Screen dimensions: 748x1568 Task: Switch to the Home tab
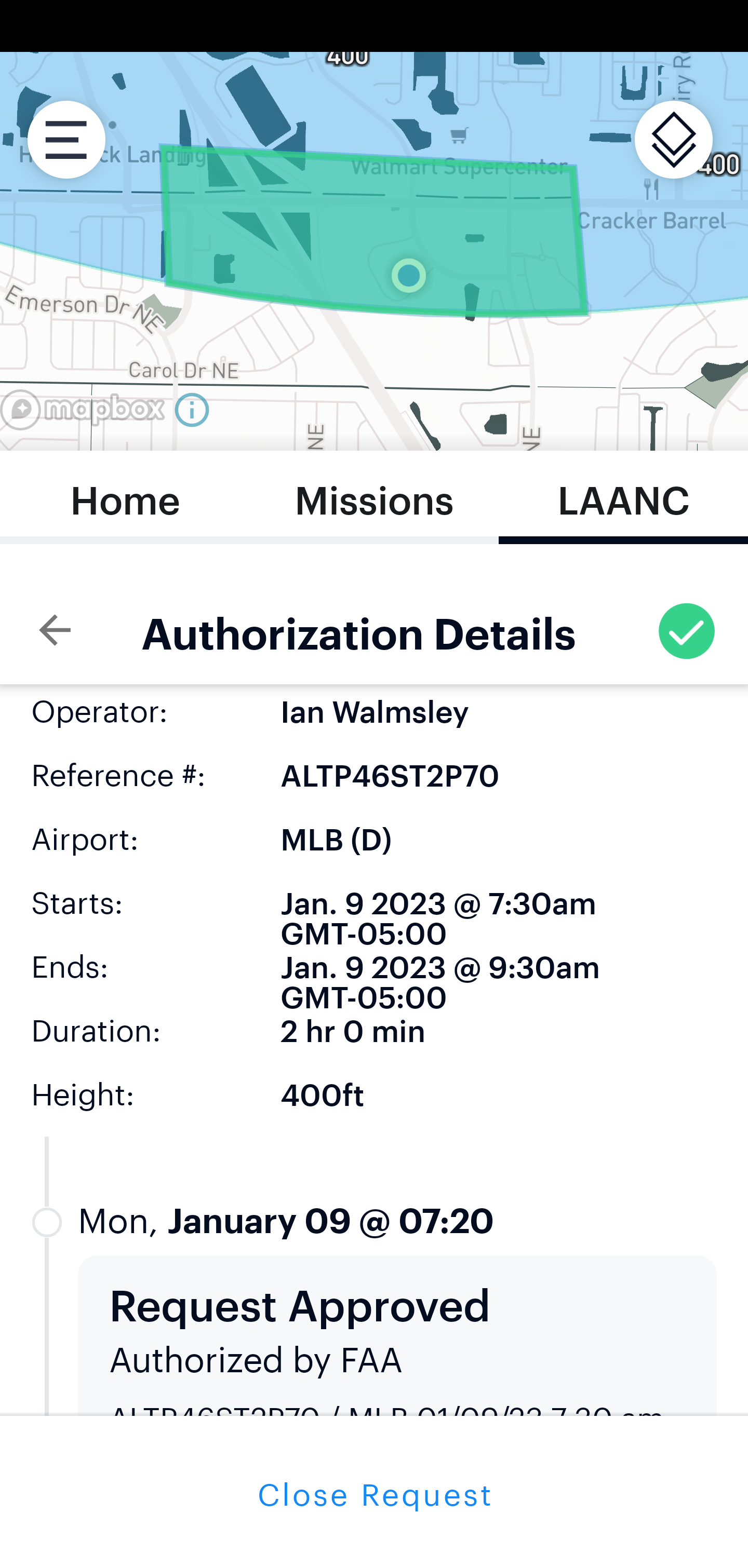[125, 502]
